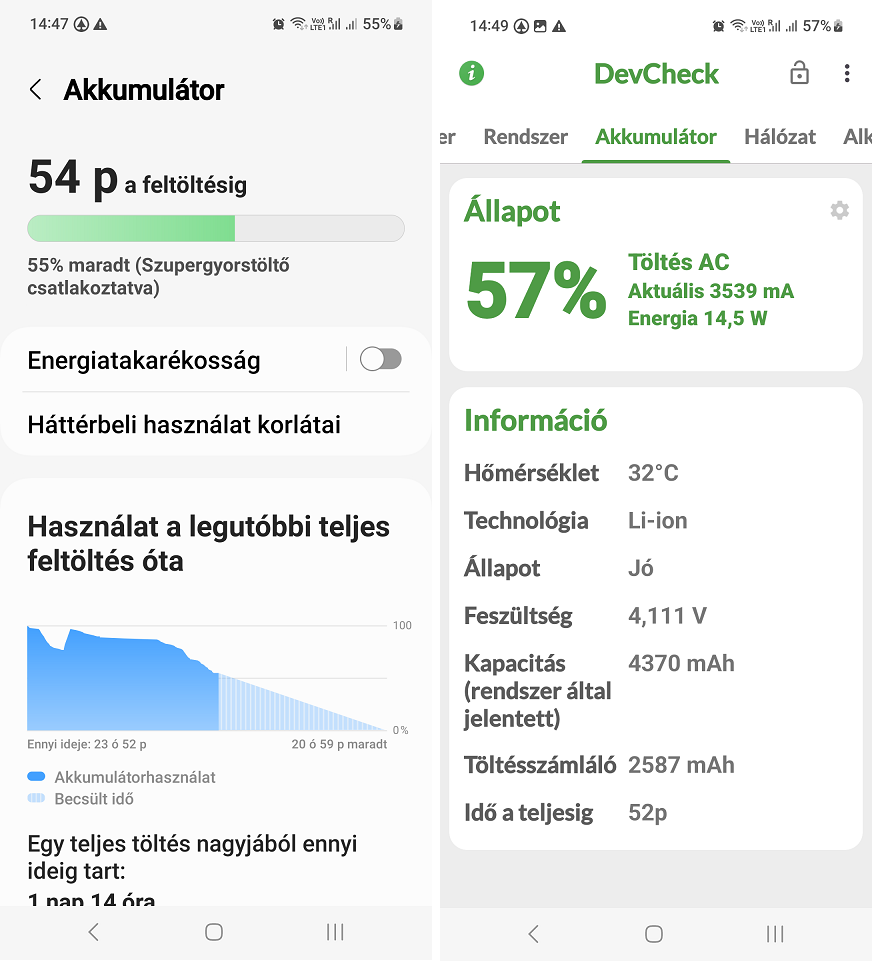
Task: Go back from the Akkumulátor settings header
Action: tap(36, 90)
